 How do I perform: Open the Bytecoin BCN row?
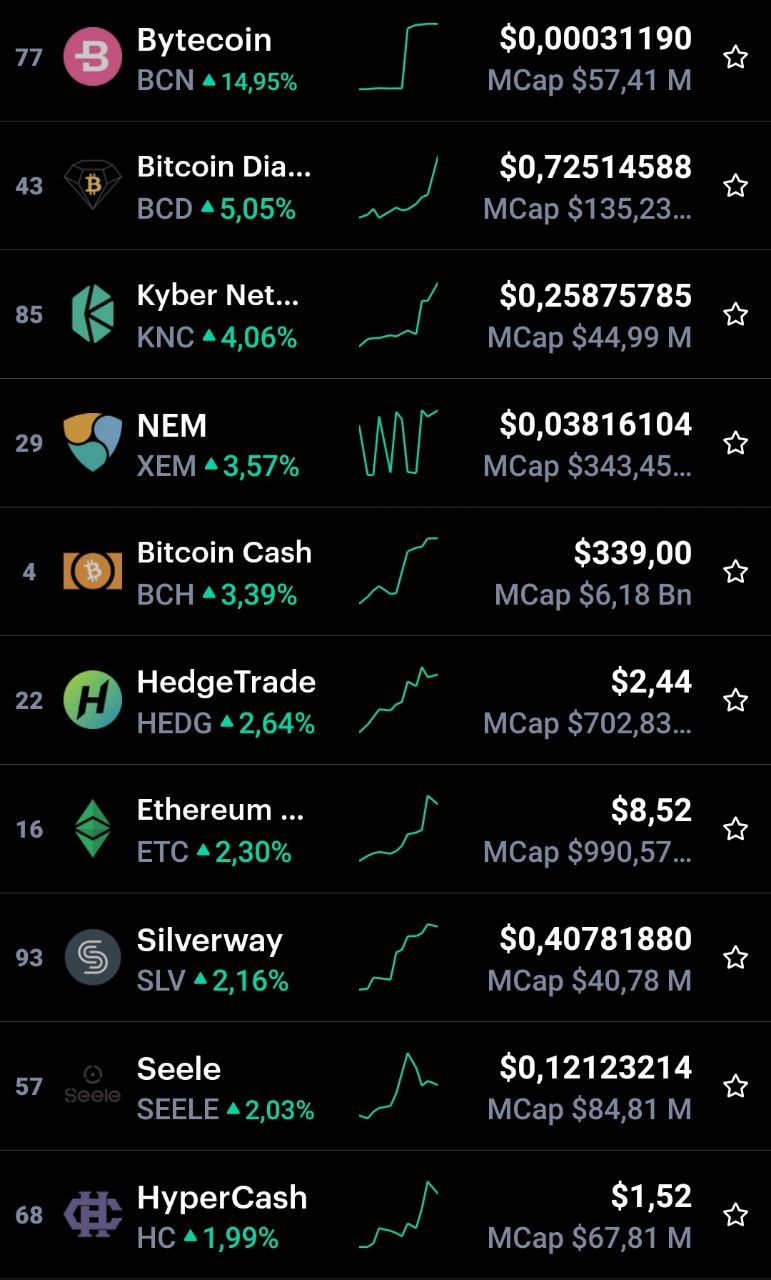[385, 58]
